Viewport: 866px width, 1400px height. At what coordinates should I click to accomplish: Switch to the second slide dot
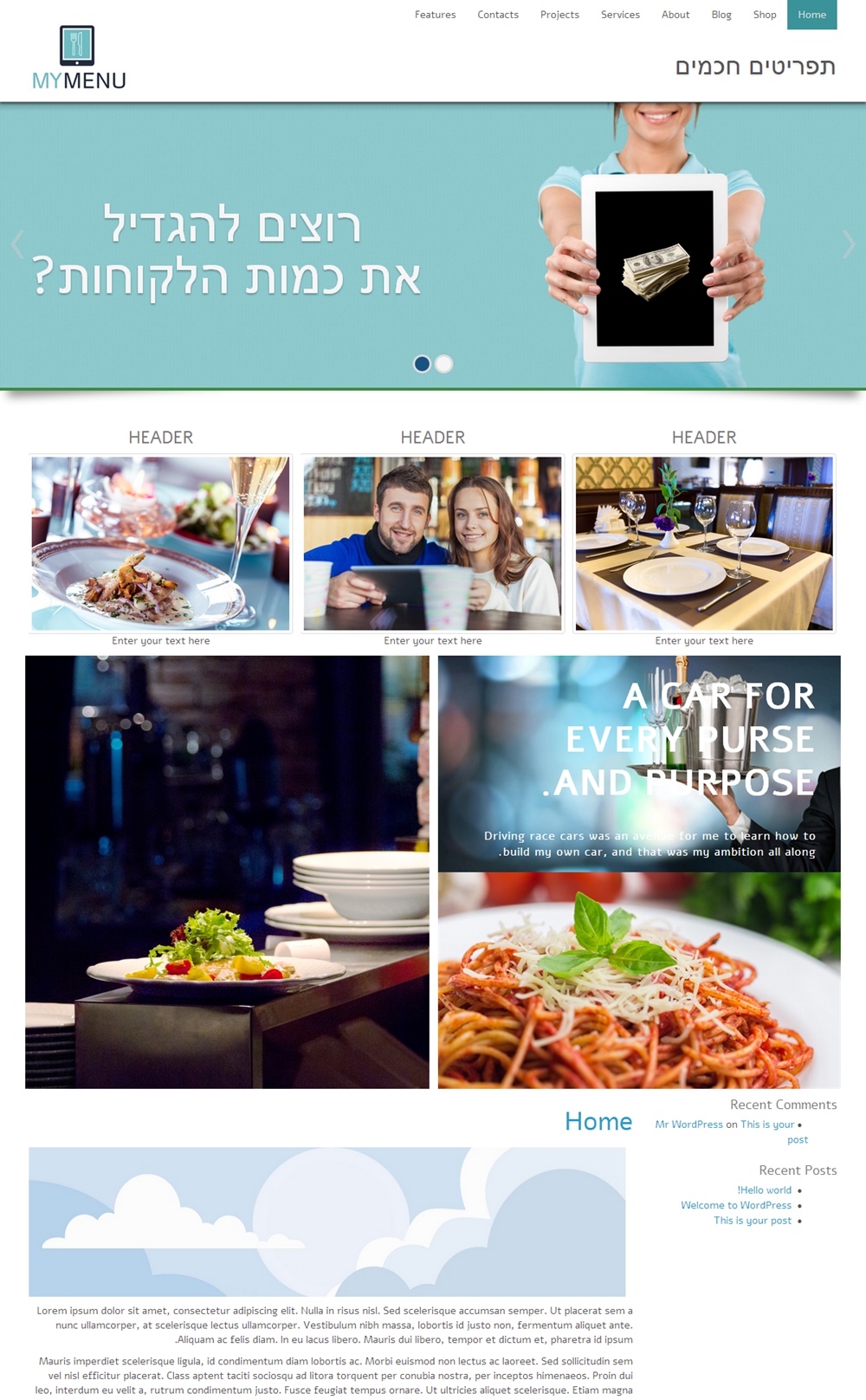443,364
